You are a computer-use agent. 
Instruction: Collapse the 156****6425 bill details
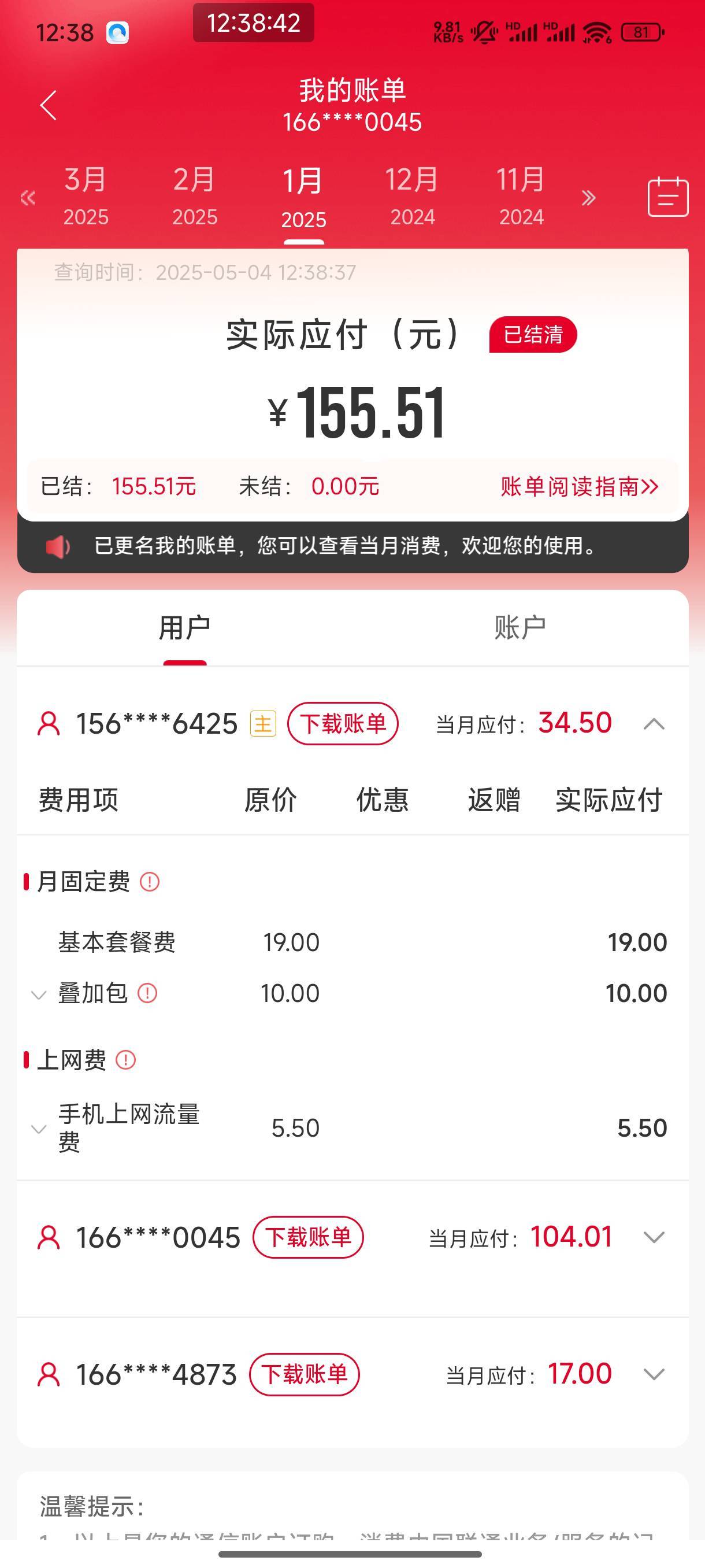click(x=654, y=724)
